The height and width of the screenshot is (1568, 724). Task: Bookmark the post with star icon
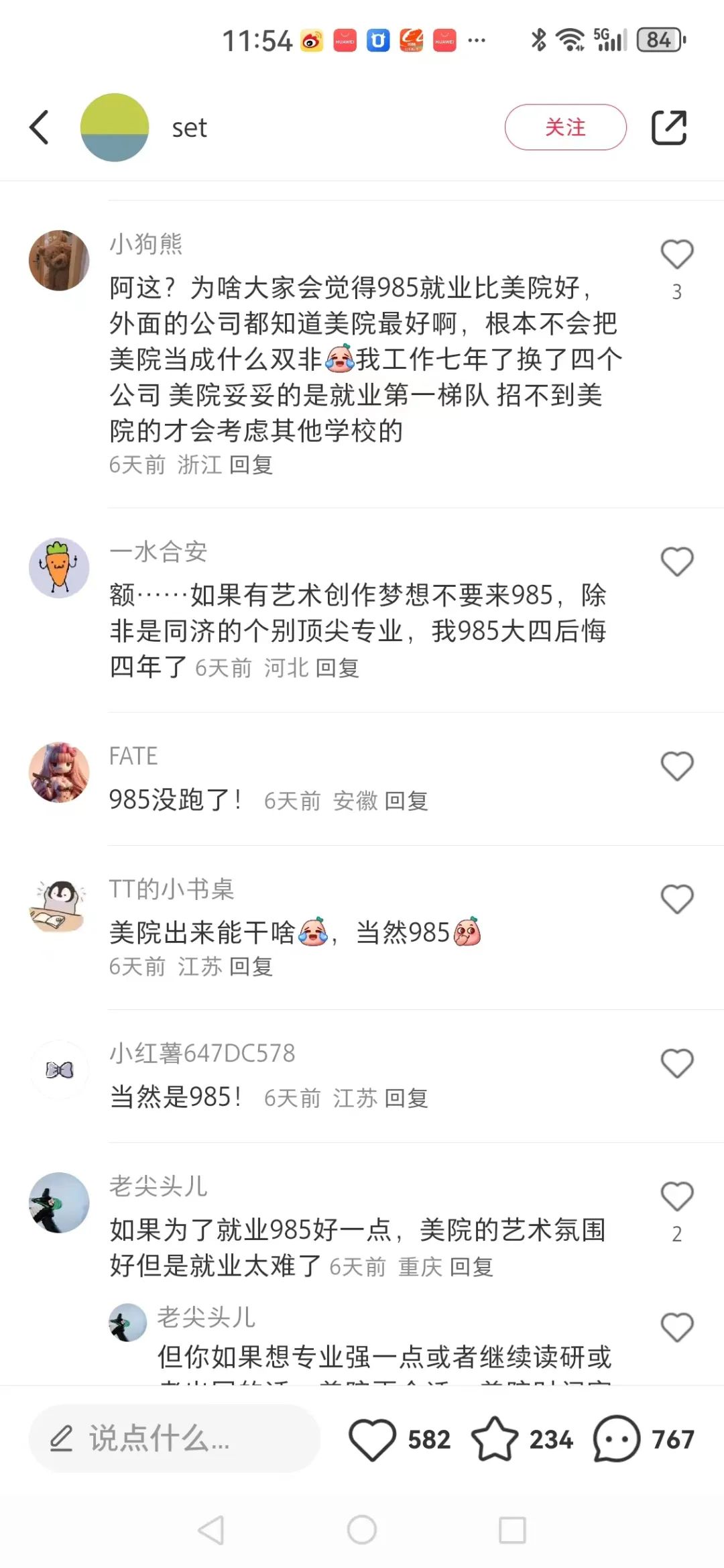(495, 1439)
